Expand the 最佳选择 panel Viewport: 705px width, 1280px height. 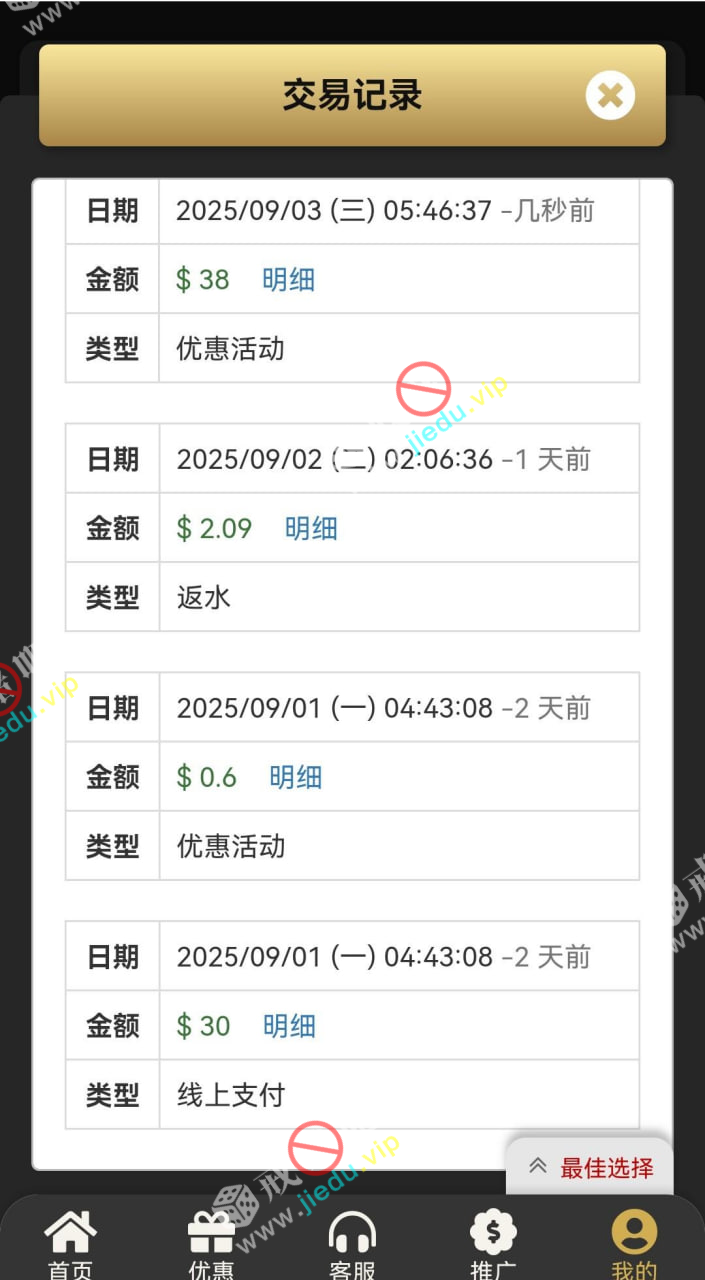coord(590,1167)
